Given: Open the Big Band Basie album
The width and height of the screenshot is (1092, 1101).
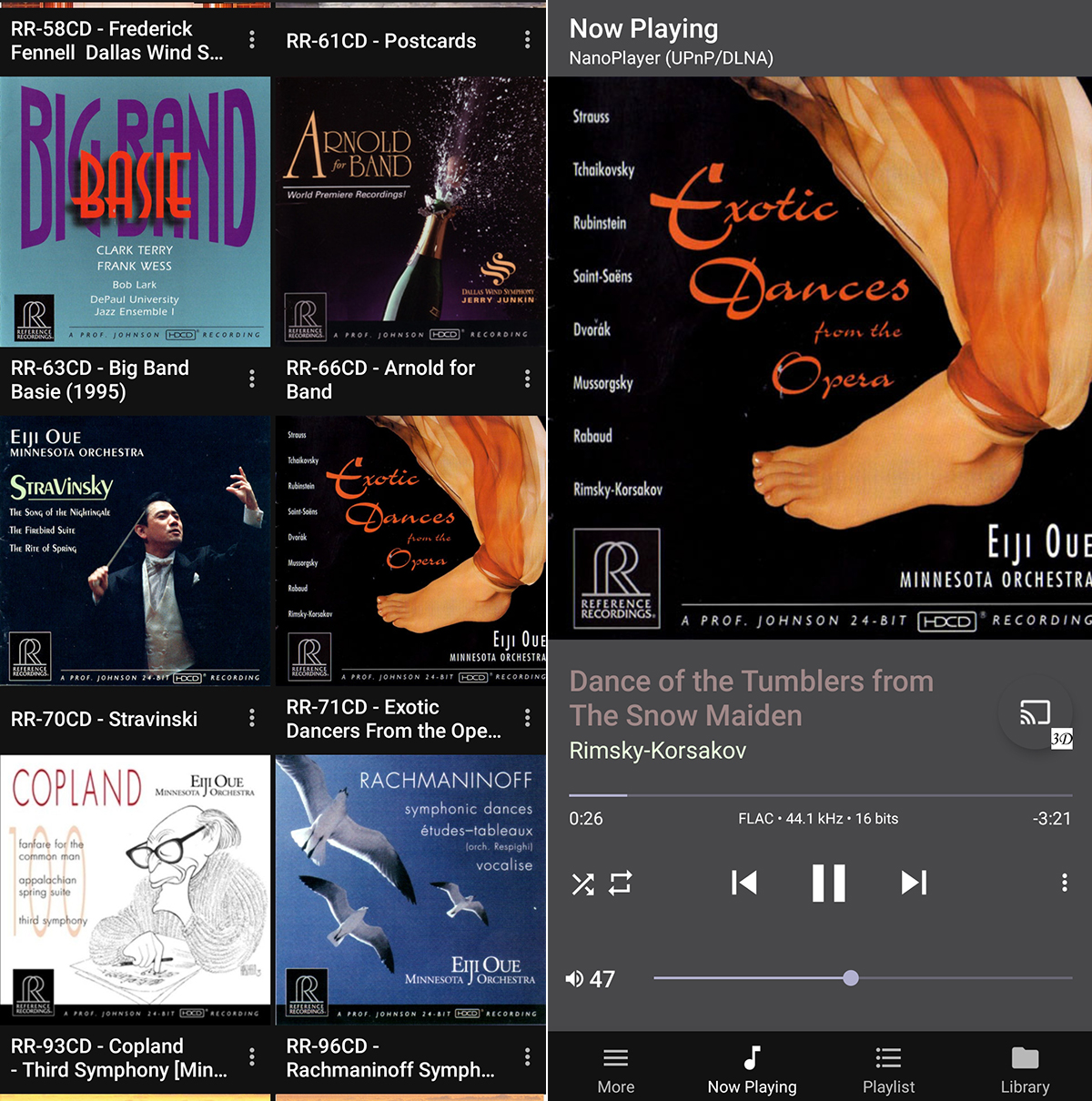Looking at the screenshot, I should pyautogui.click(x=136, y=211).
